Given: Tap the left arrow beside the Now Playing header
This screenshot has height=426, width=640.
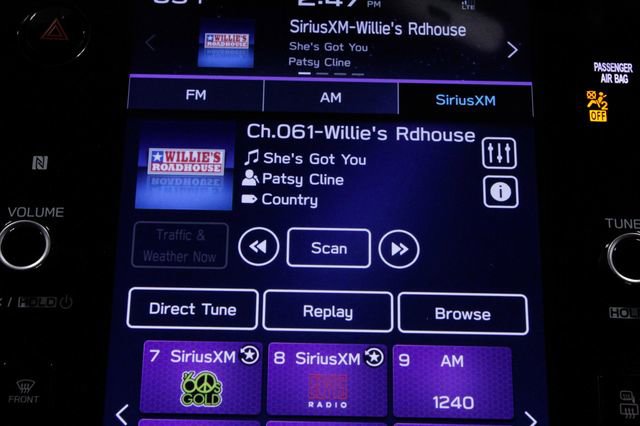Looking at the screenshot, I should pos(151,42).
